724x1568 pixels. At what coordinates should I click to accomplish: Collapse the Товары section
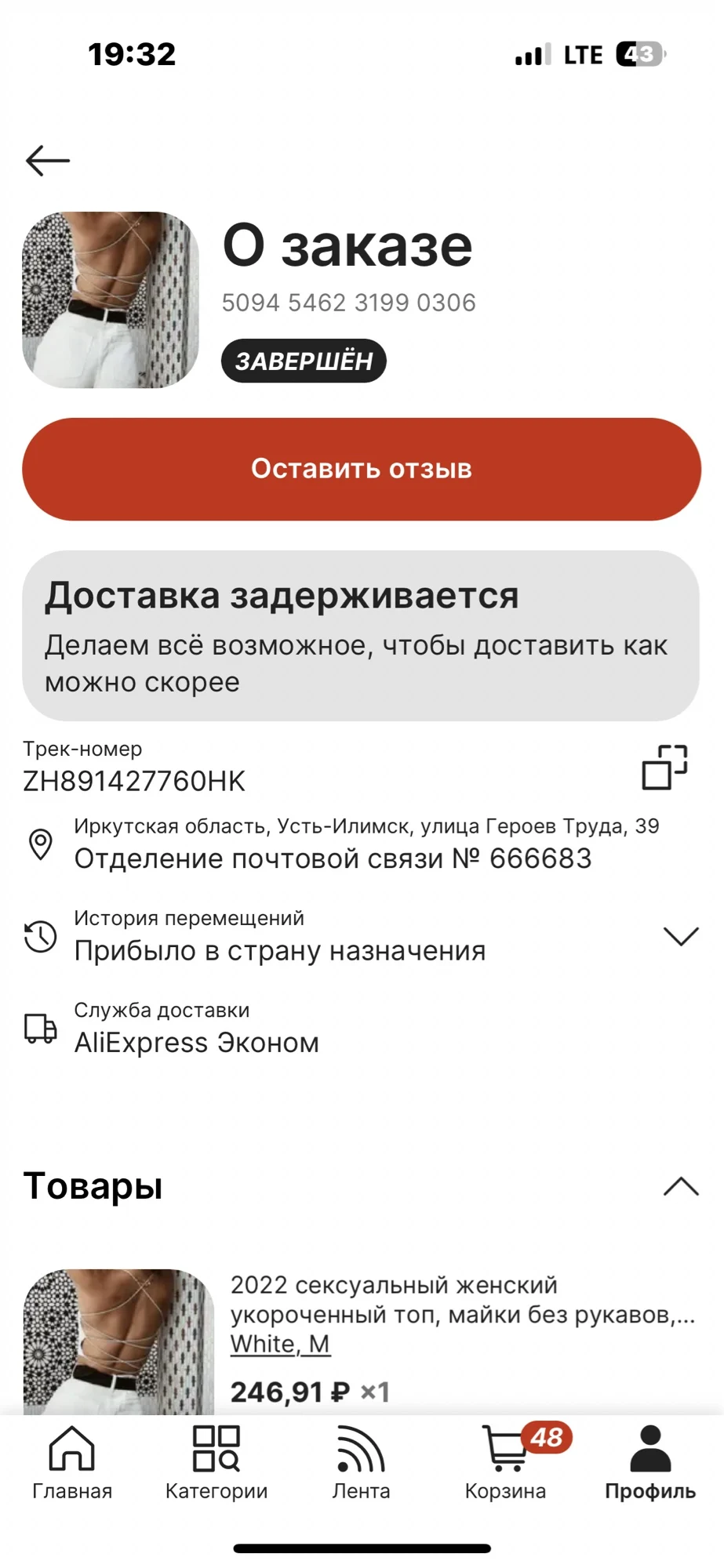coord(681,1186)
